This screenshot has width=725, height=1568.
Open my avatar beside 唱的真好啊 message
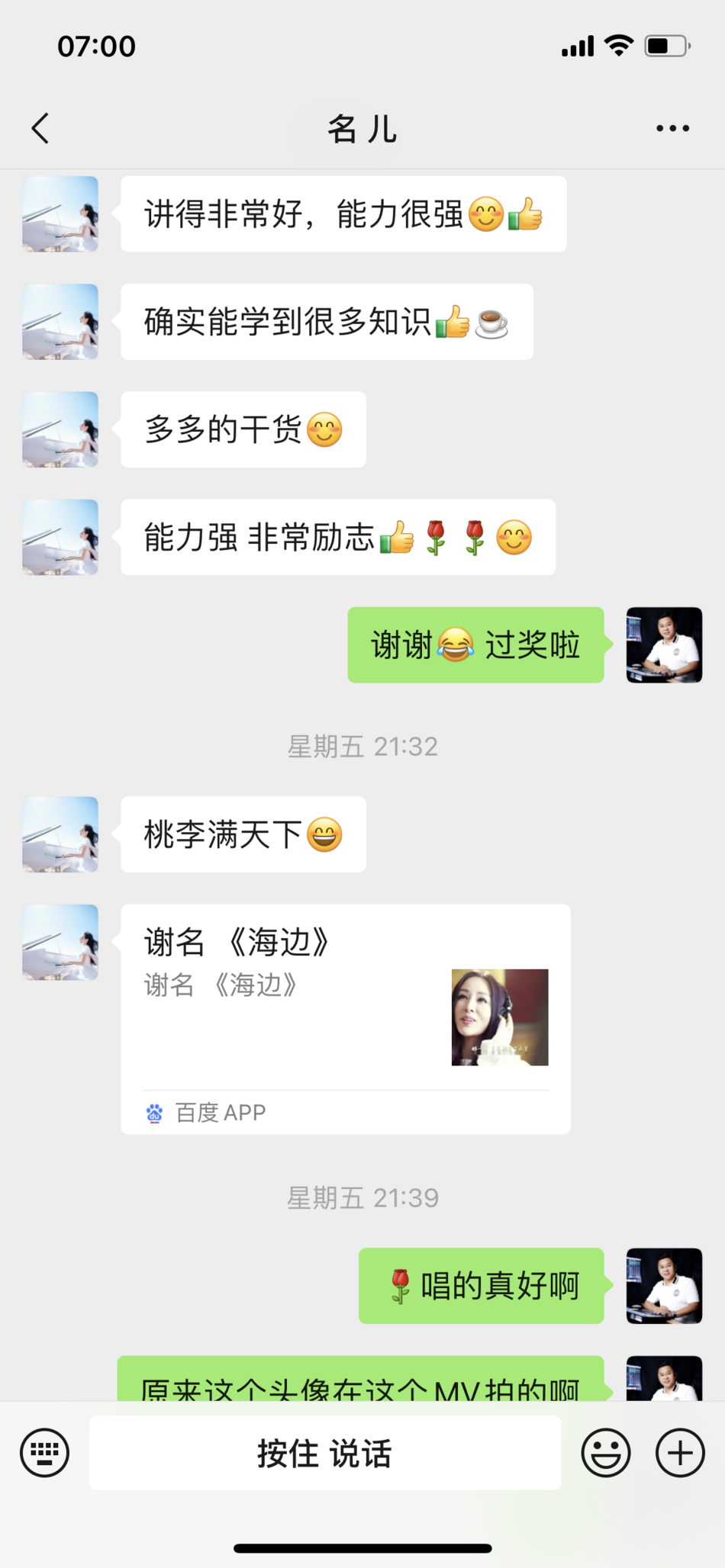(x=664, y=1286)
